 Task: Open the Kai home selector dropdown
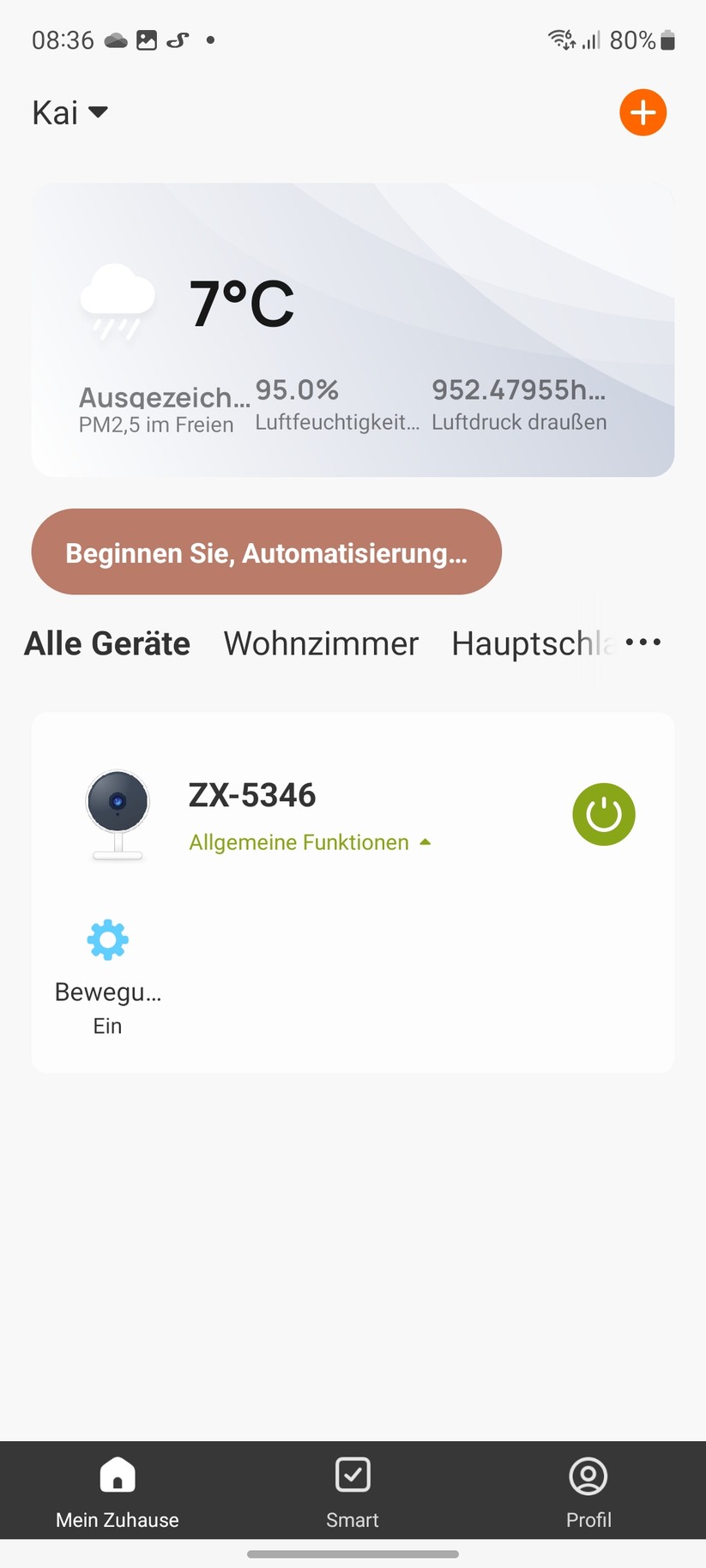(70, 112)
